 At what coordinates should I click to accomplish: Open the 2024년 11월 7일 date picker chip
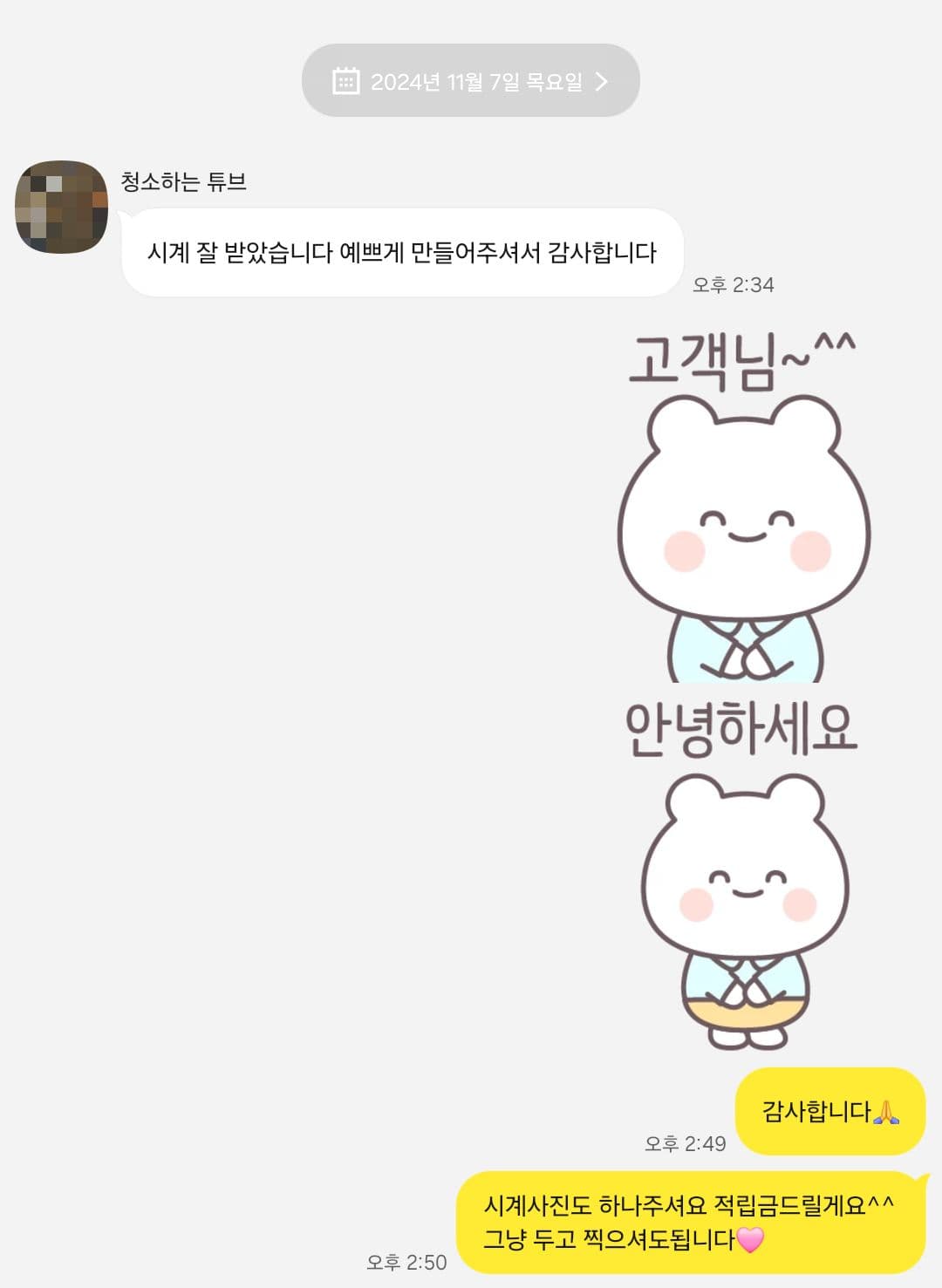click(470, 81)
